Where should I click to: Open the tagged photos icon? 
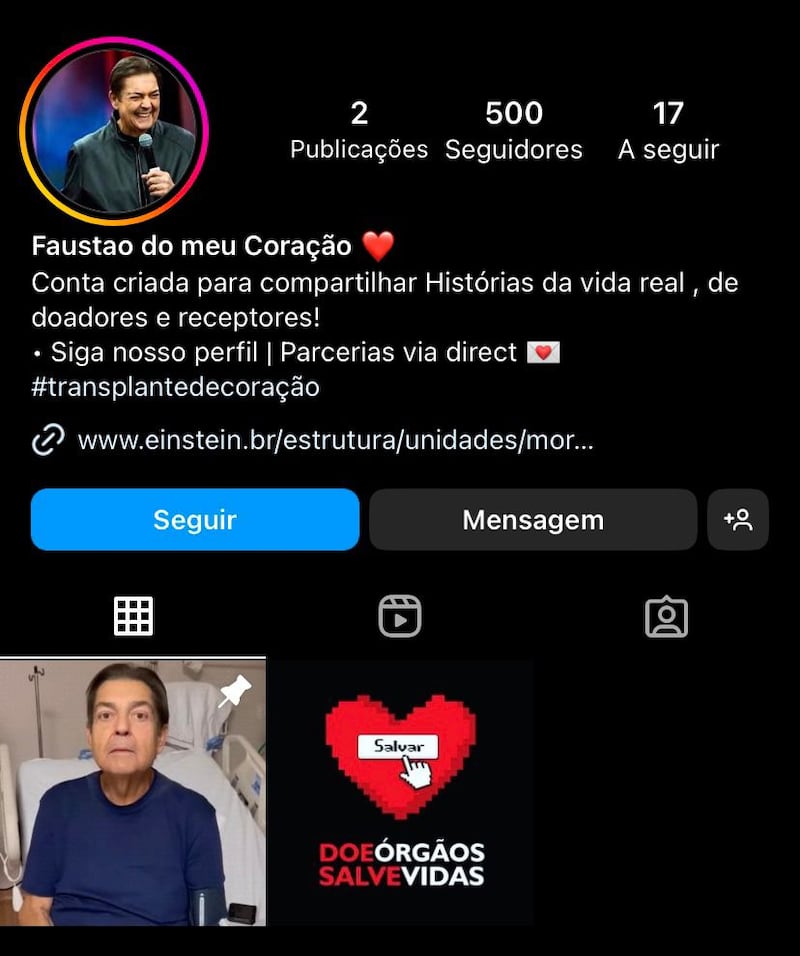click(666, 617)
